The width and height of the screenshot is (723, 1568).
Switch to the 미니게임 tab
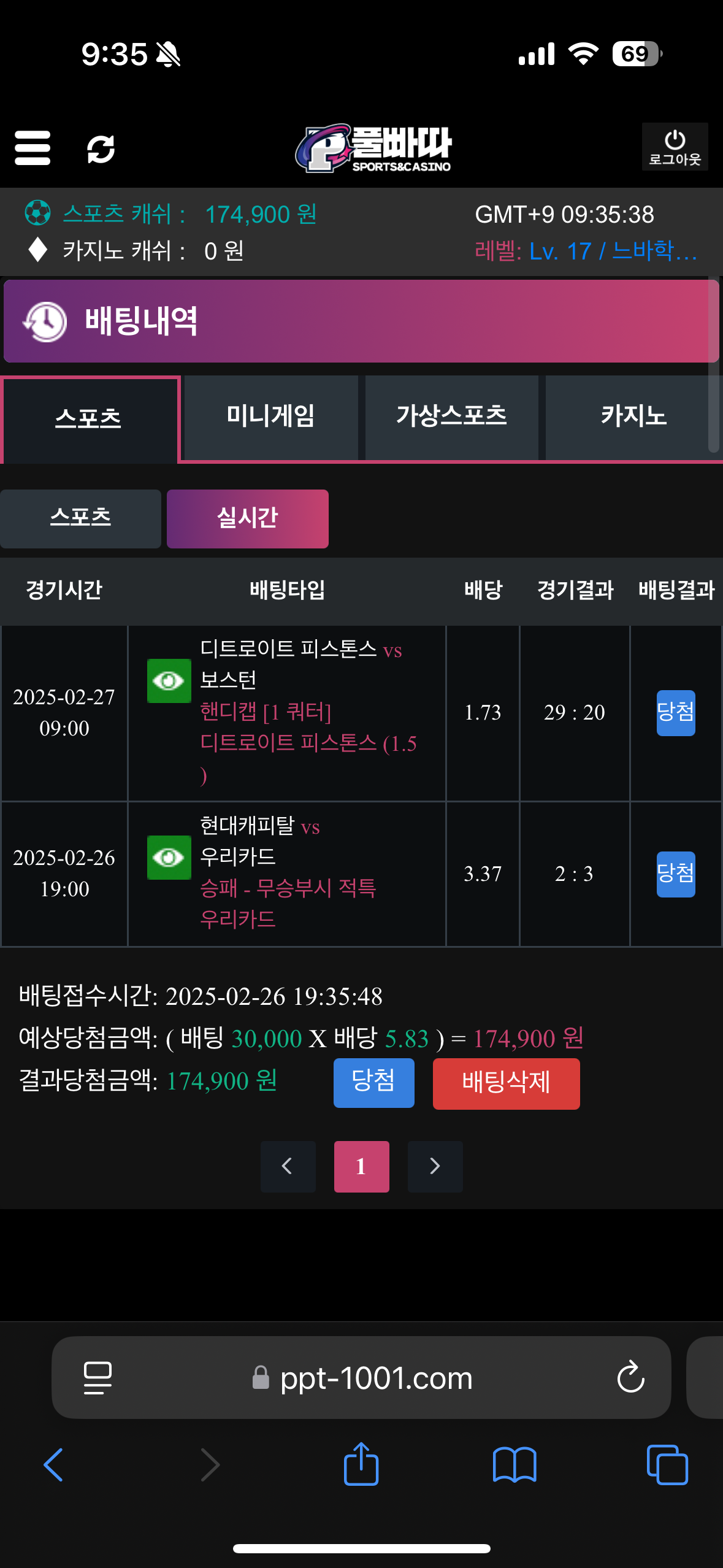click(270, 417)
